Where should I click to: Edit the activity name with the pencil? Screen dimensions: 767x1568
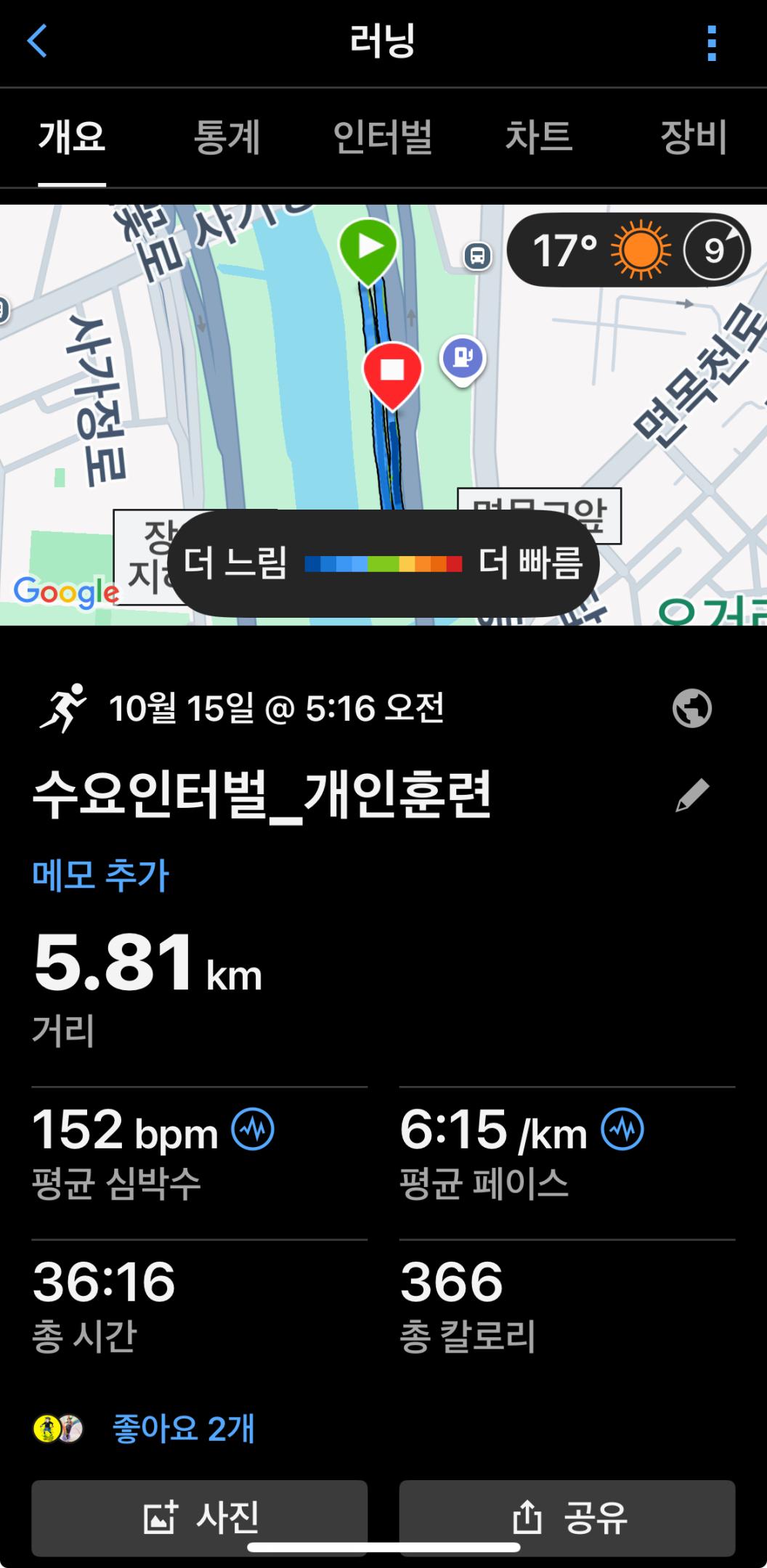691,796
